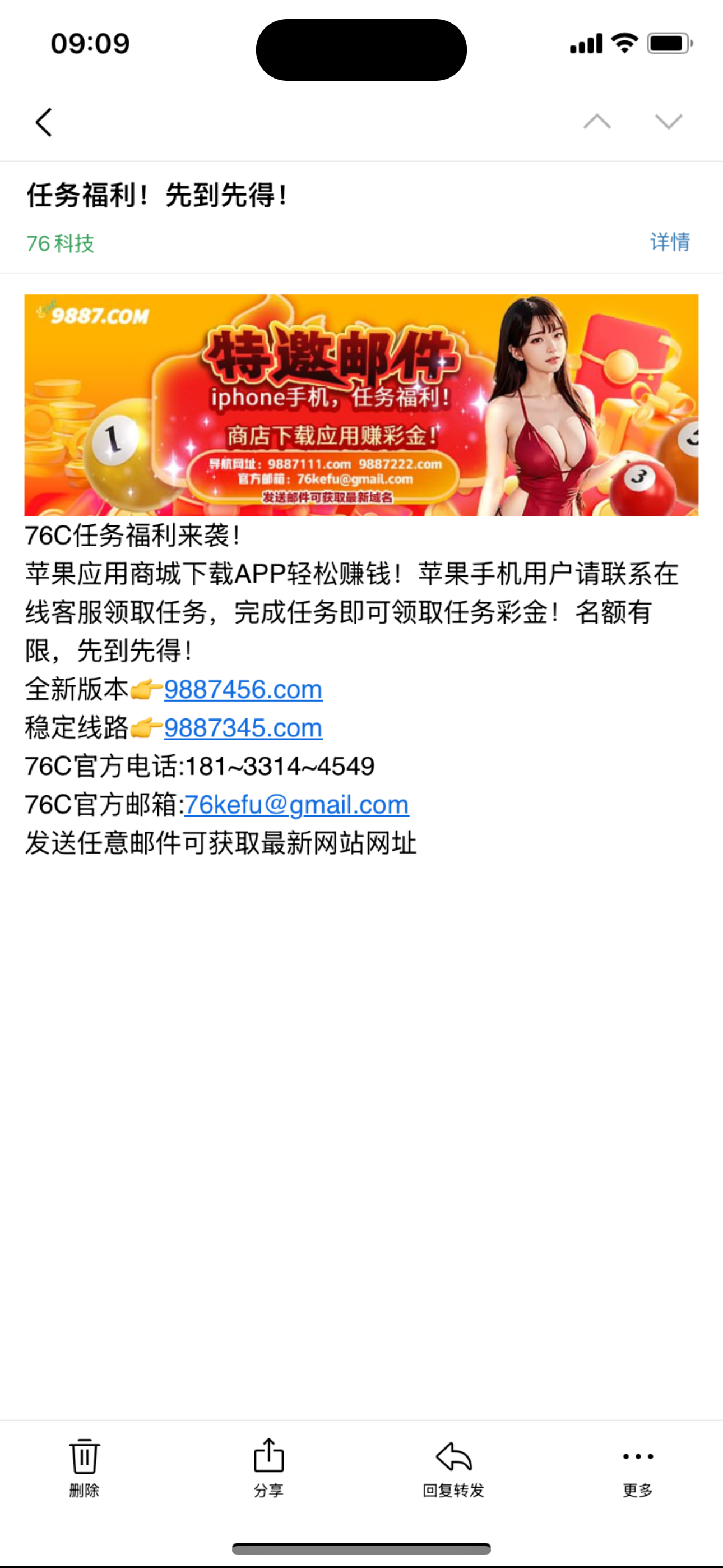
Task: Open the 9887456.com link
Action: 243,690
